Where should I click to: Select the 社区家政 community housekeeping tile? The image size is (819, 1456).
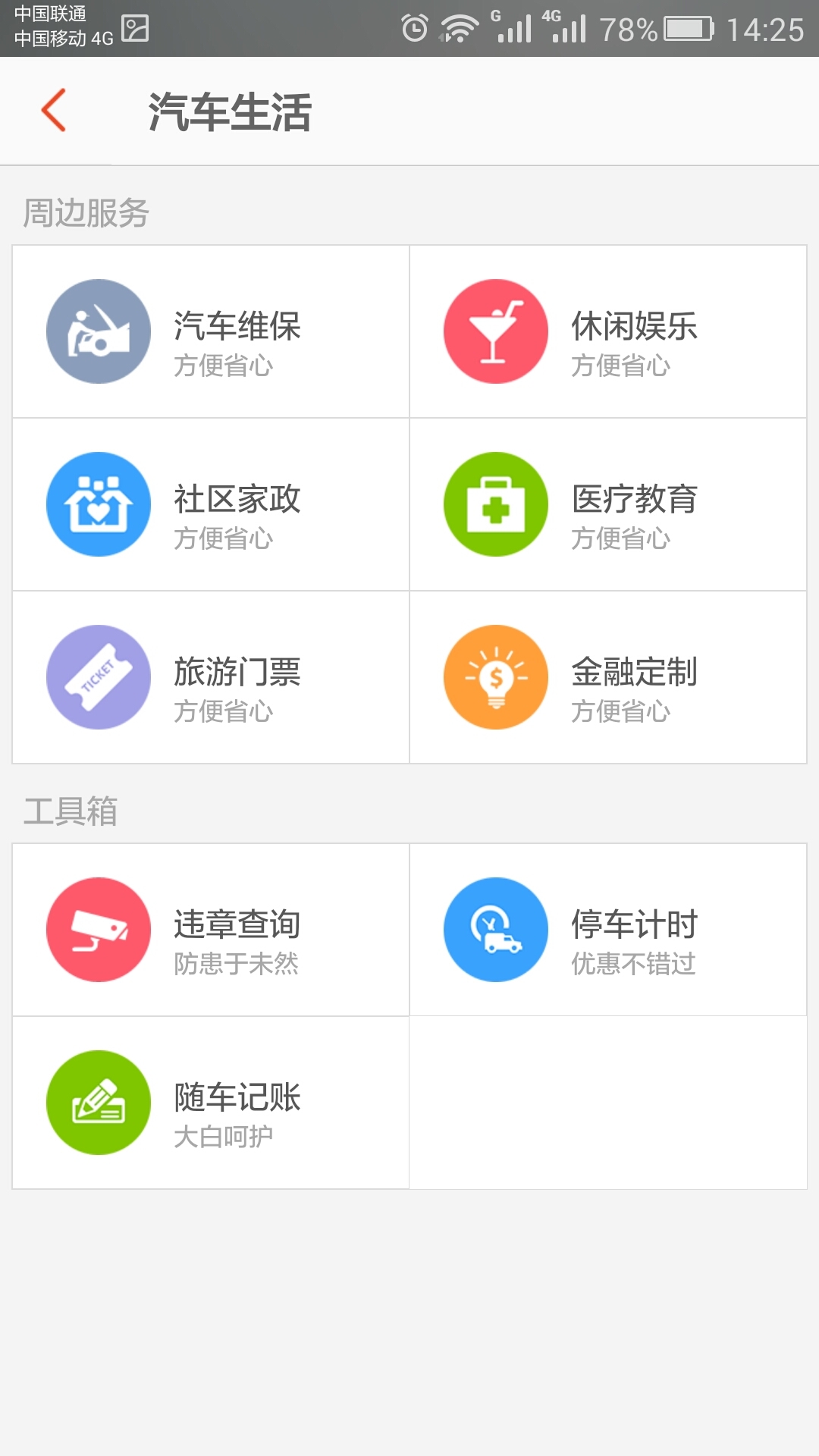pyautogui.click(x=211, y=504)
